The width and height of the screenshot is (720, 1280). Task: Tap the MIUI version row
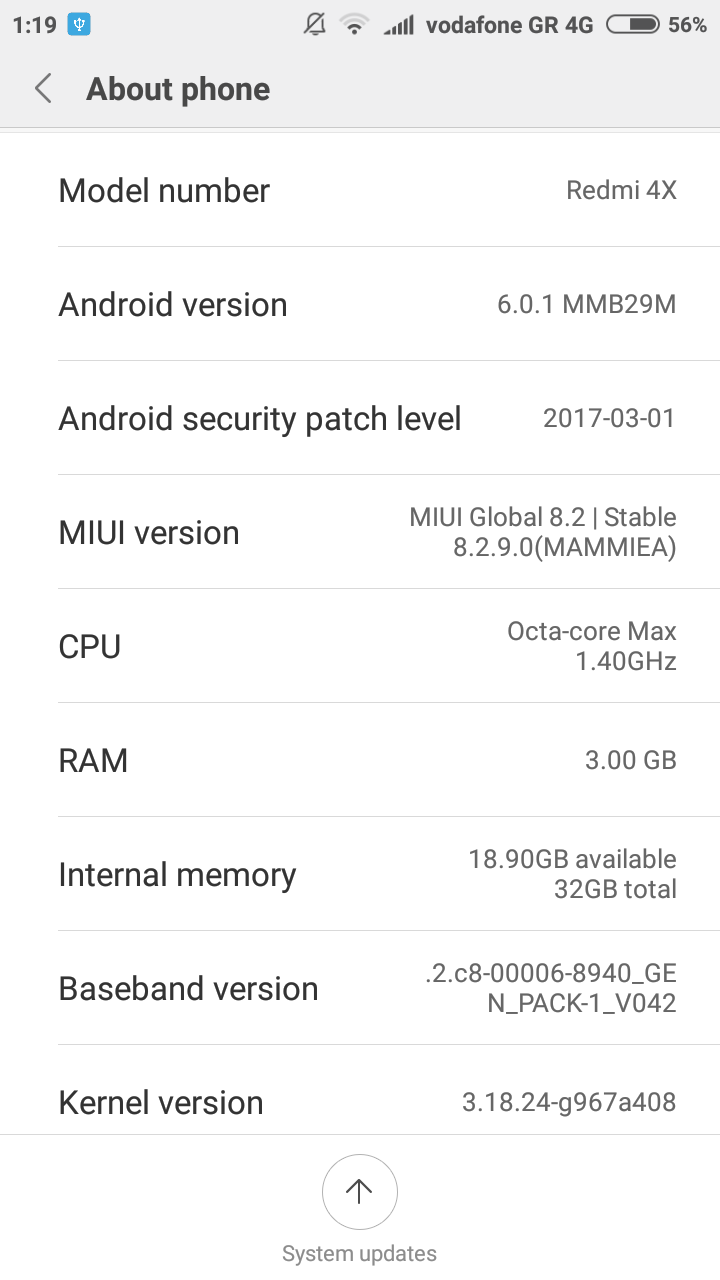tap(360, 532)
